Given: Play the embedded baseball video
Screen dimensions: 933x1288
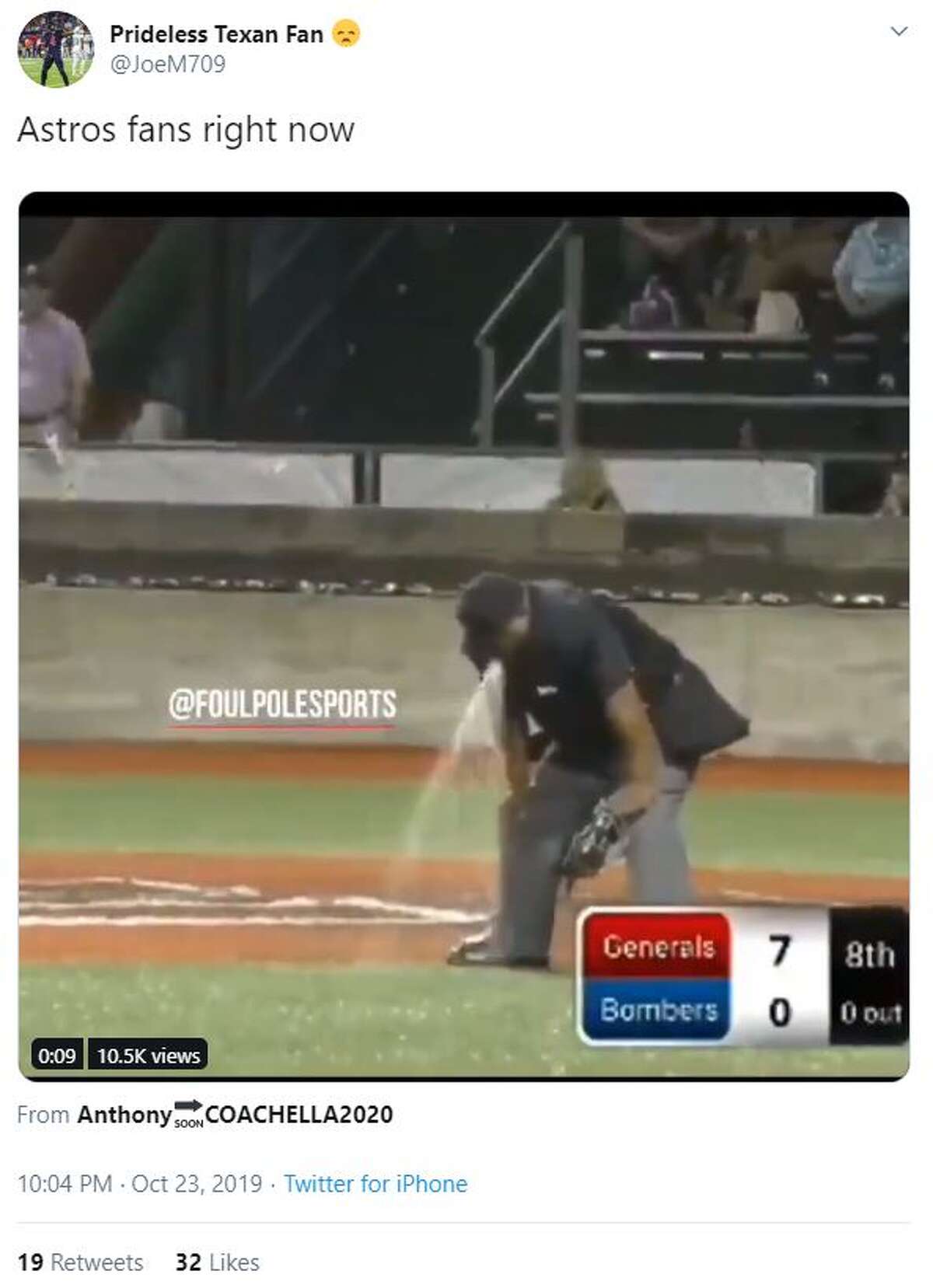Looking at the screenshot, I should tap(463, 636).
